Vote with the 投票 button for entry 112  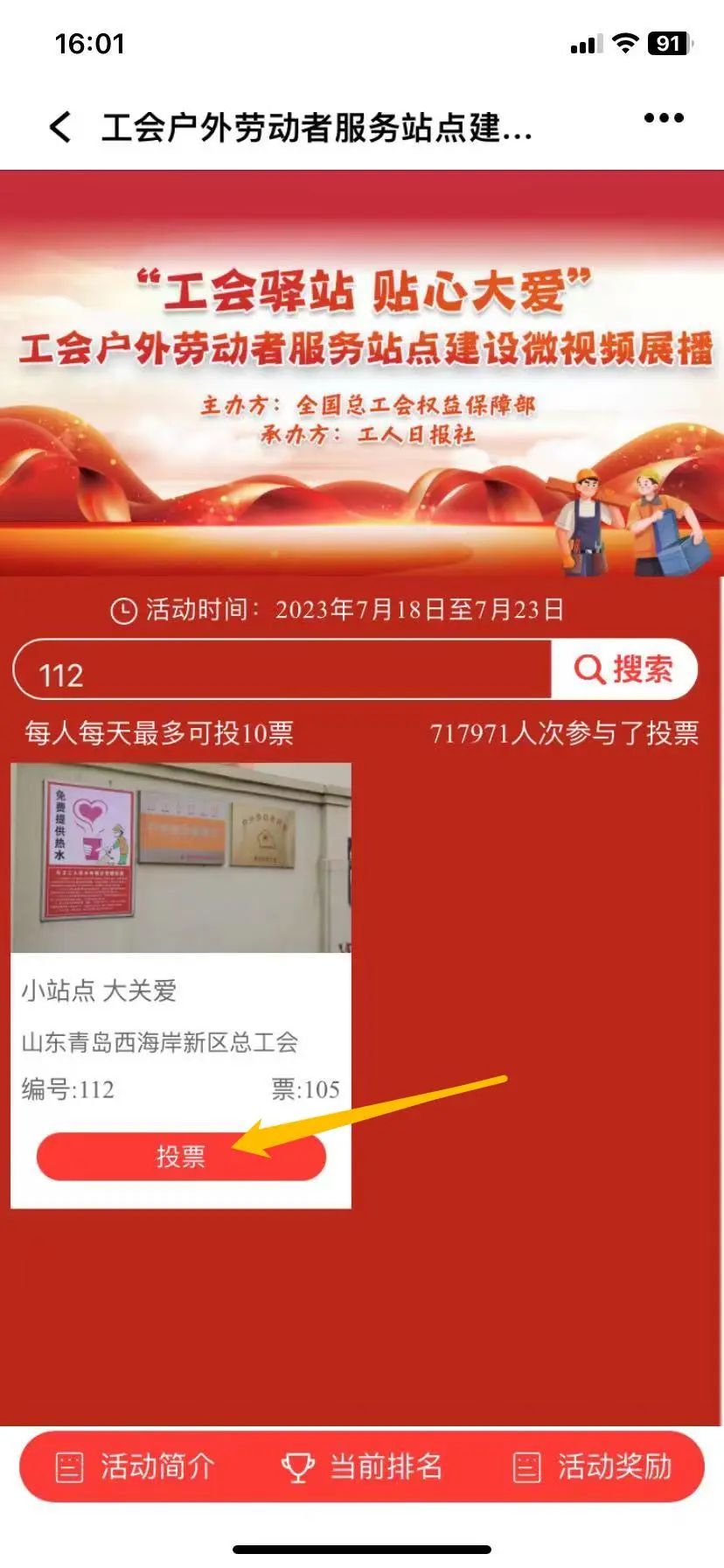(181, 1157)
